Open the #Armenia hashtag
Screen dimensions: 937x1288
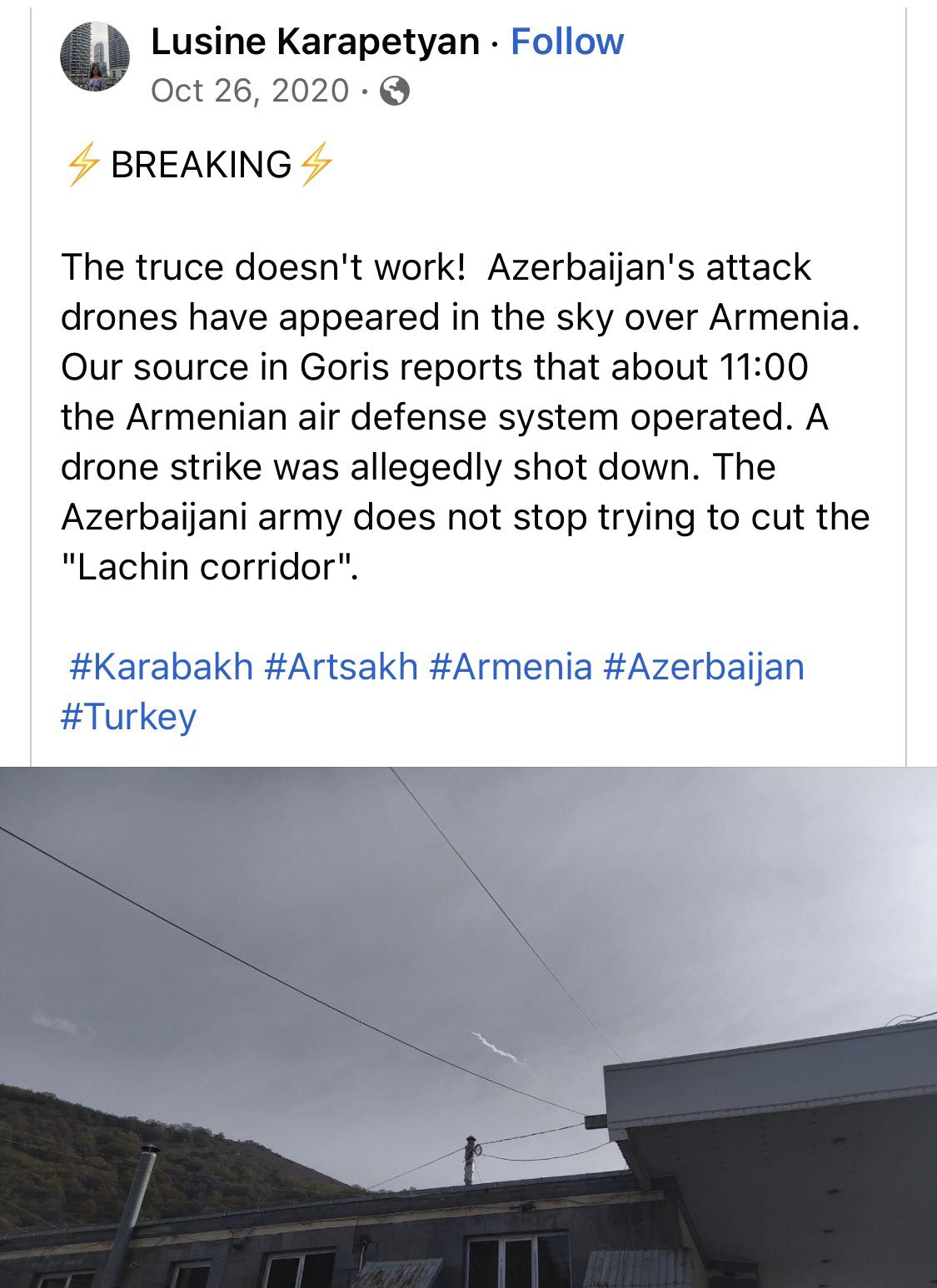pyautogui.click(x=511, y=667)
